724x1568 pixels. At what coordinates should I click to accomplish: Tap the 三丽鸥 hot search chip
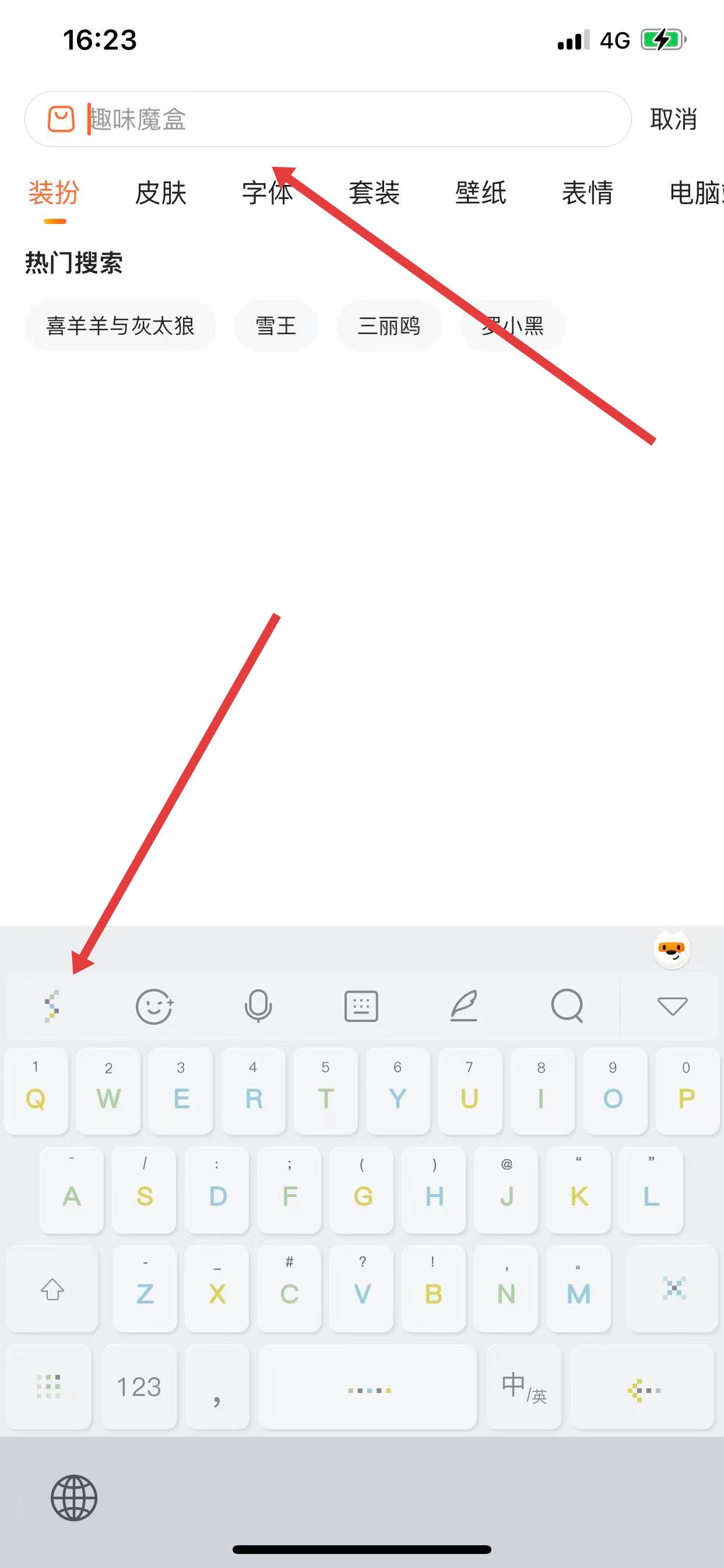coord(389,325)
